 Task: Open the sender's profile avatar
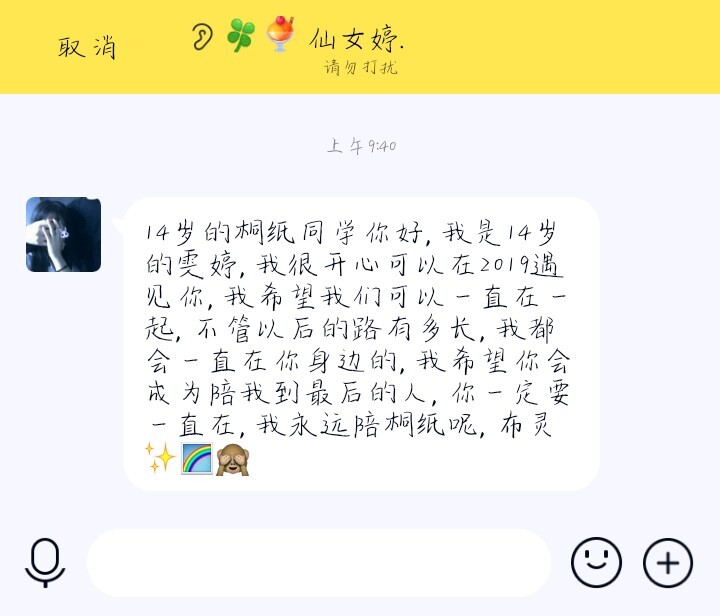coord(63,234)
